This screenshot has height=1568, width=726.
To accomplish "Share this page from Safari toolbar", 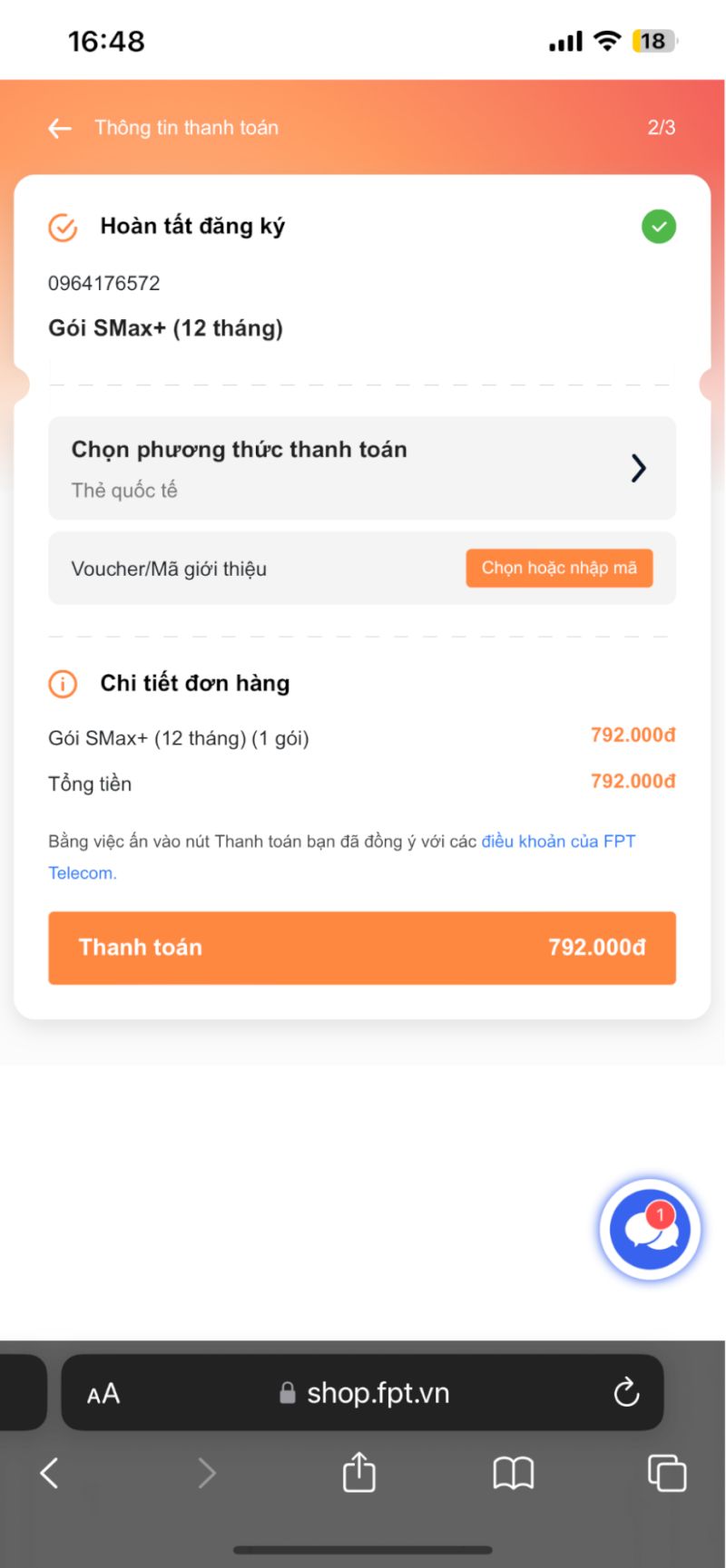I will point(358,1473).
